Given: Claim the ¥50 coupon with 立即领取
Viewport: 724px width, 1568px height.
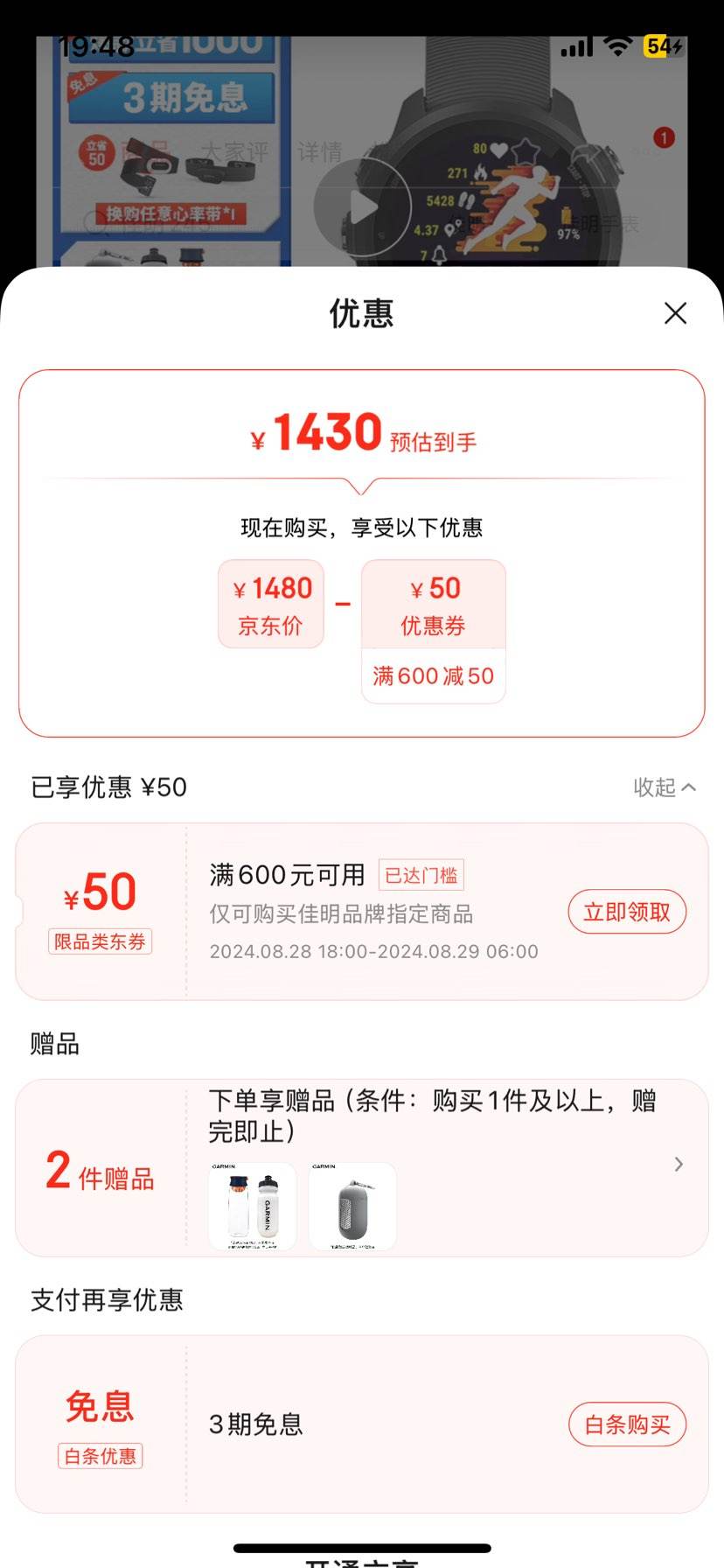Looking at the screenshot, I should coord(627,913).
